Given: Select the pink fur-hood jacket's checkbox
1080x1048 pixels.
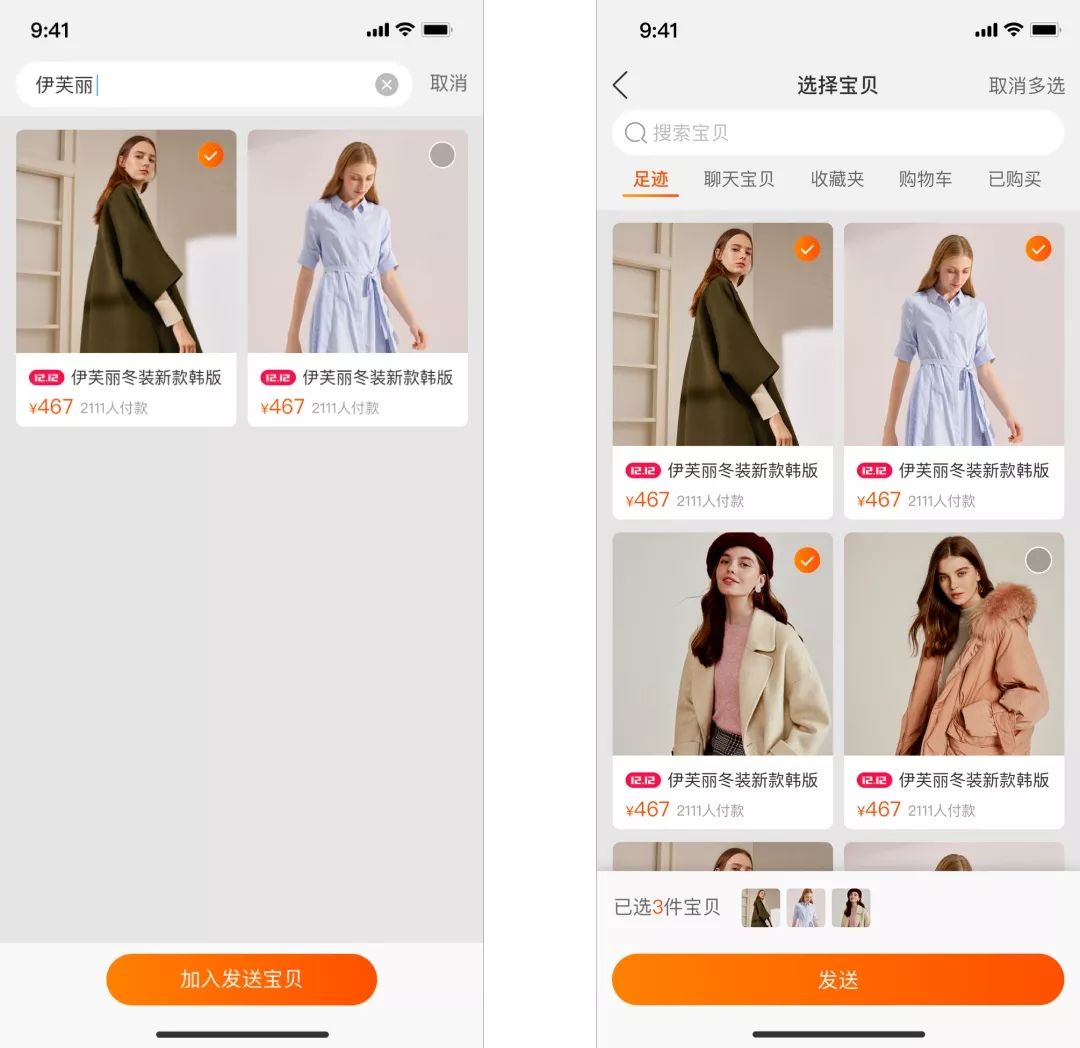Looking at the screenshot, I should [1039, 560].
